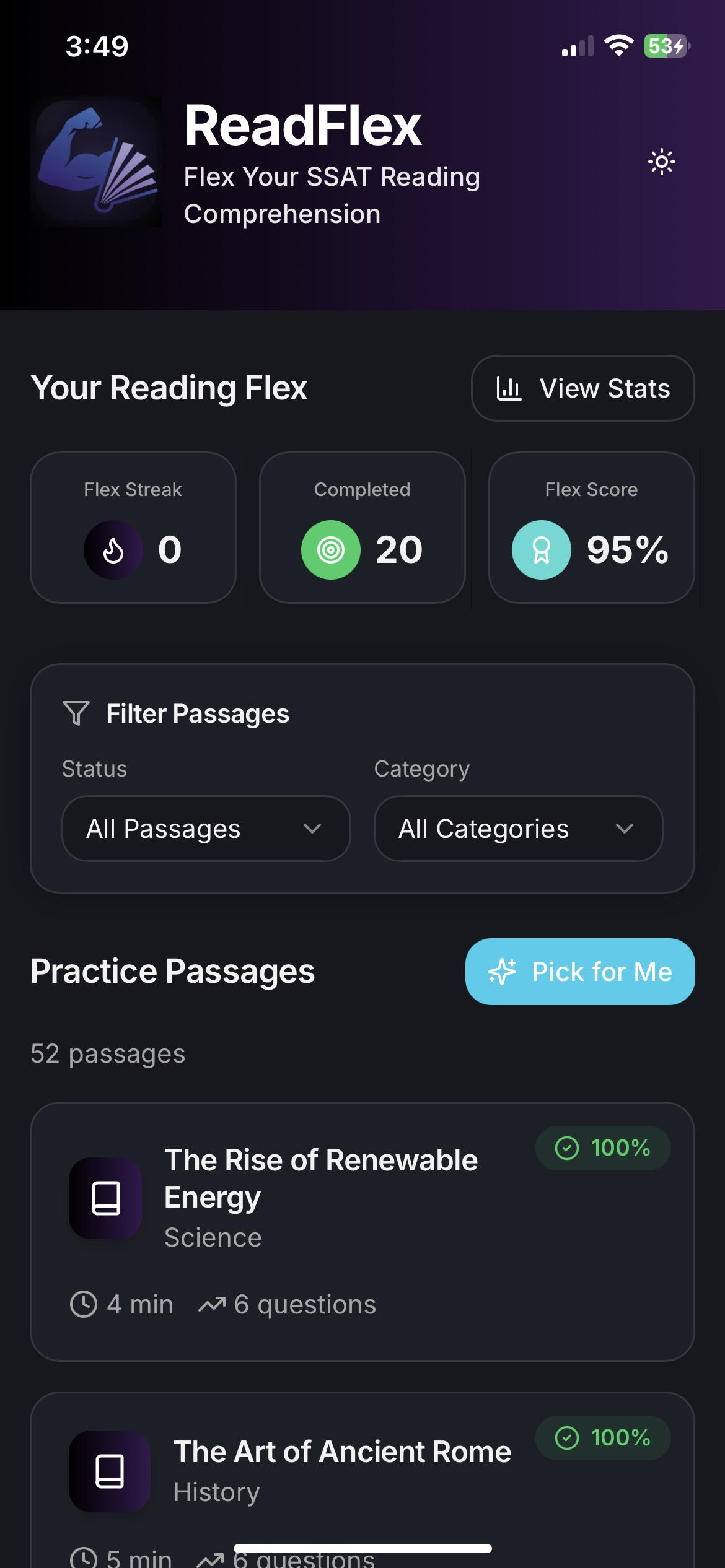This screenshot has width=725, height=1568.
Task: Open the All Passages status dropdown
Action: point(205,829)
